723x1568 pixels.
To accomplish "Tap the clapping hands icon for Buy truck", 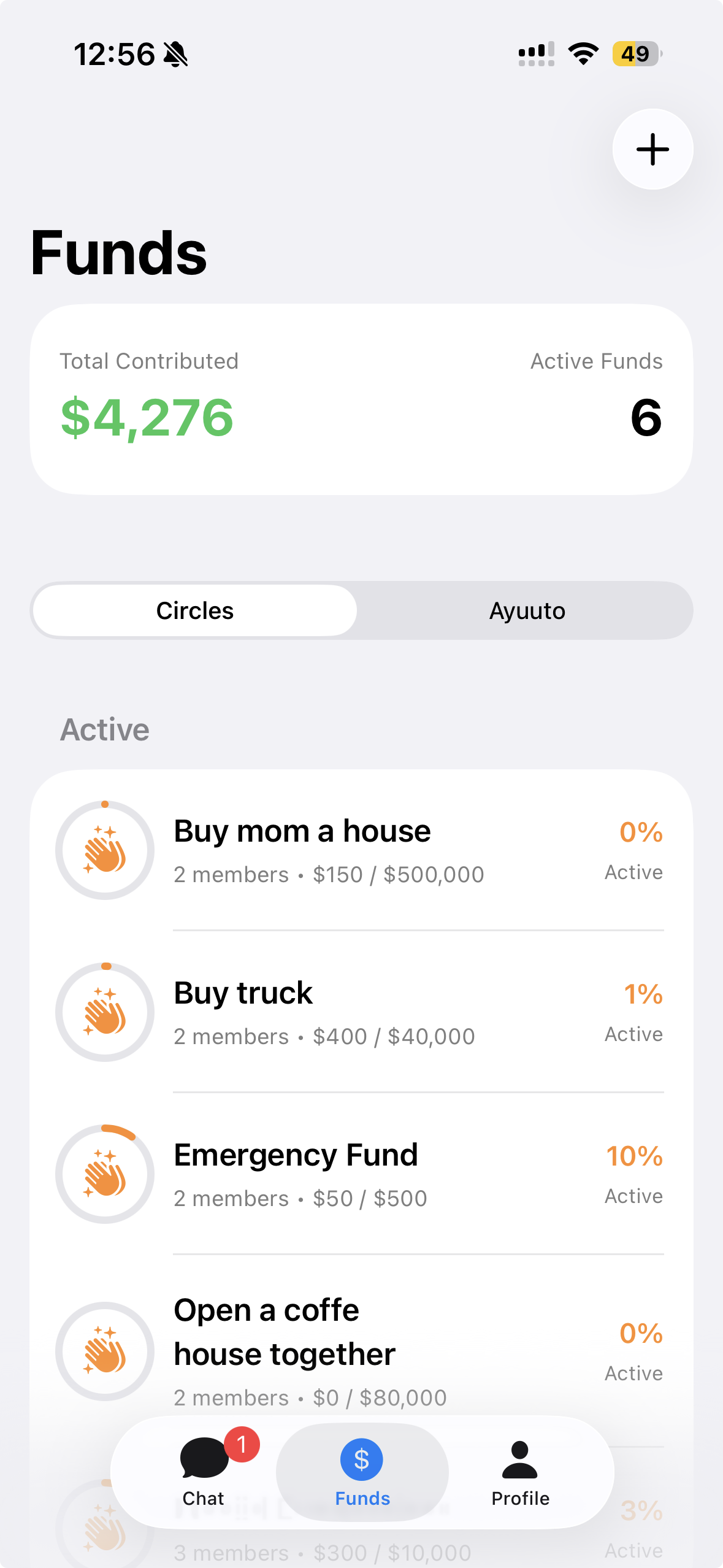I will tap(104, 1012).
